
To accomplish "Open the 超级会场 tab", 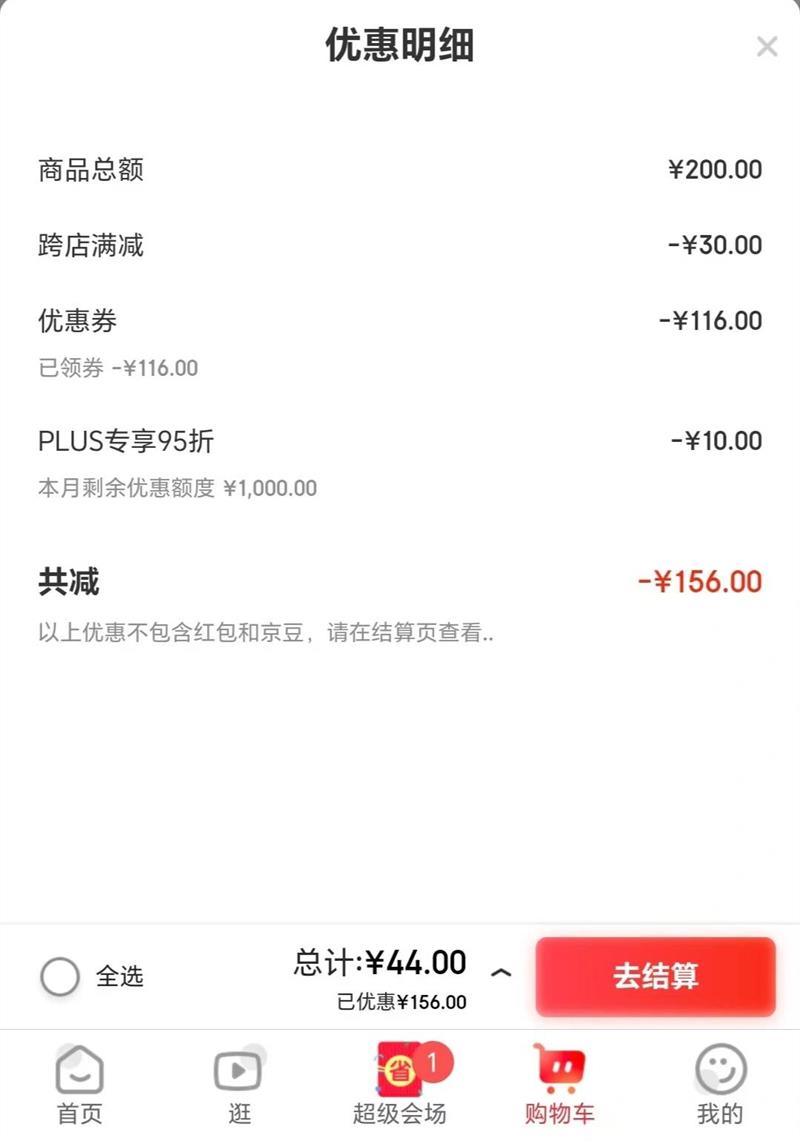I will point(400,1085).
